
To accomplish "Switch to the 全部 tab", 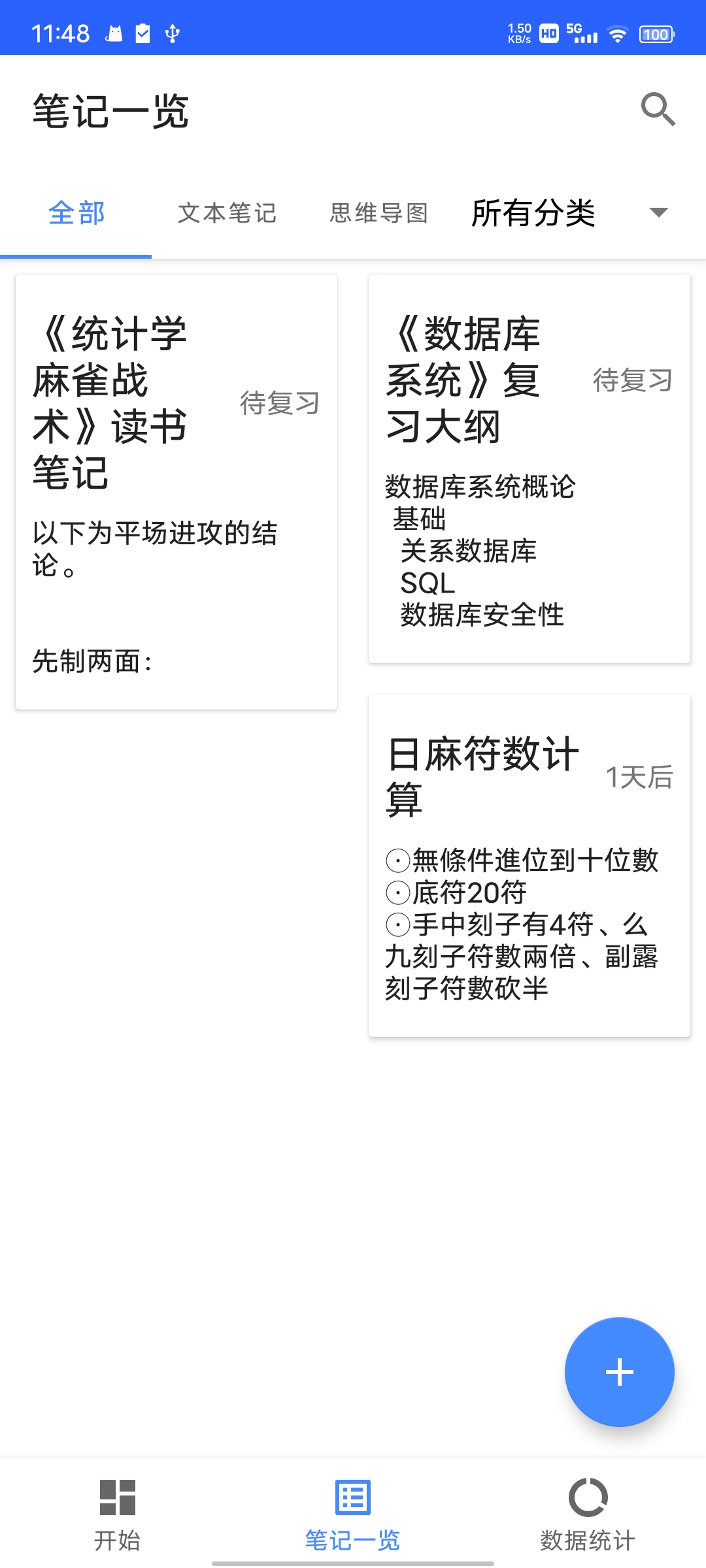I will (x=76, y=213).
